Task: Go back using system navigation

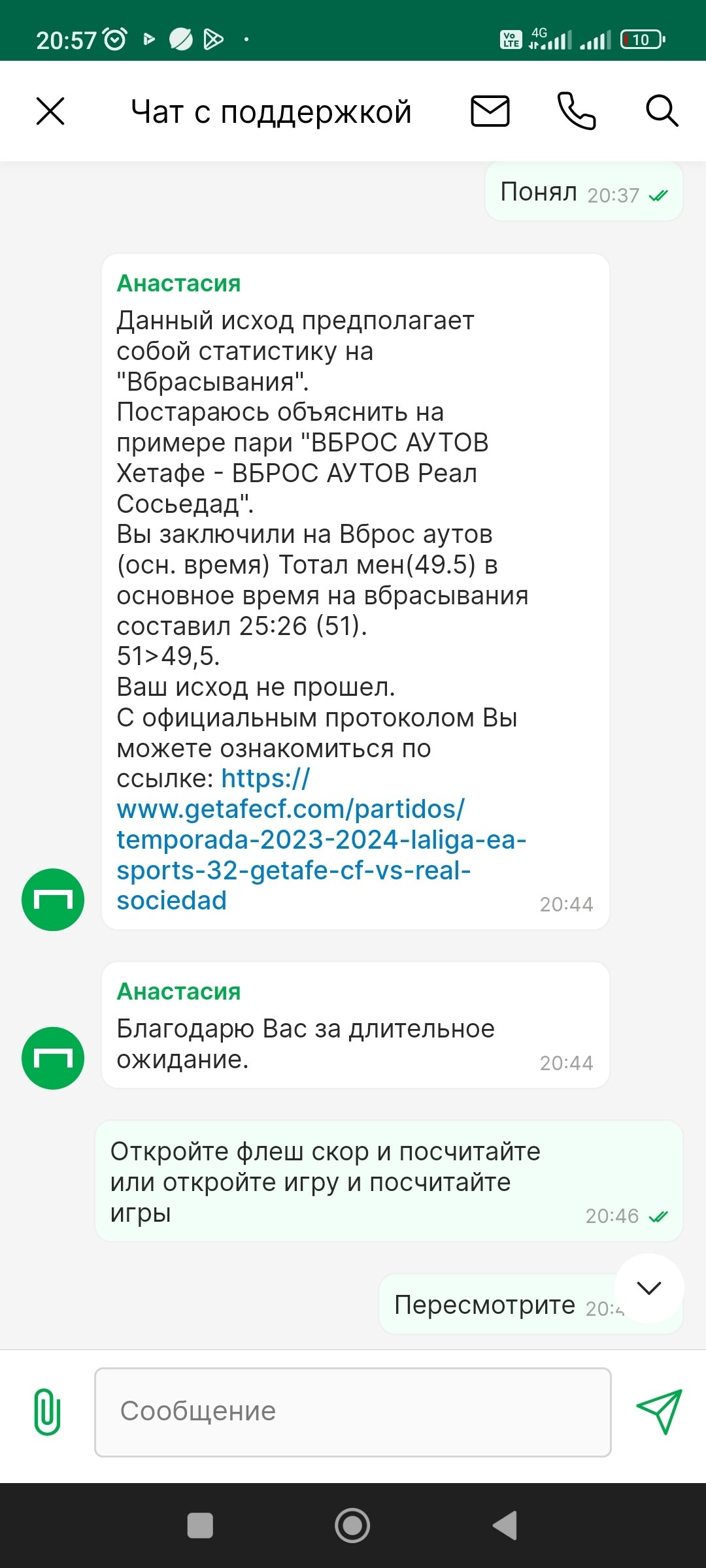Action: pos(505,1526)
